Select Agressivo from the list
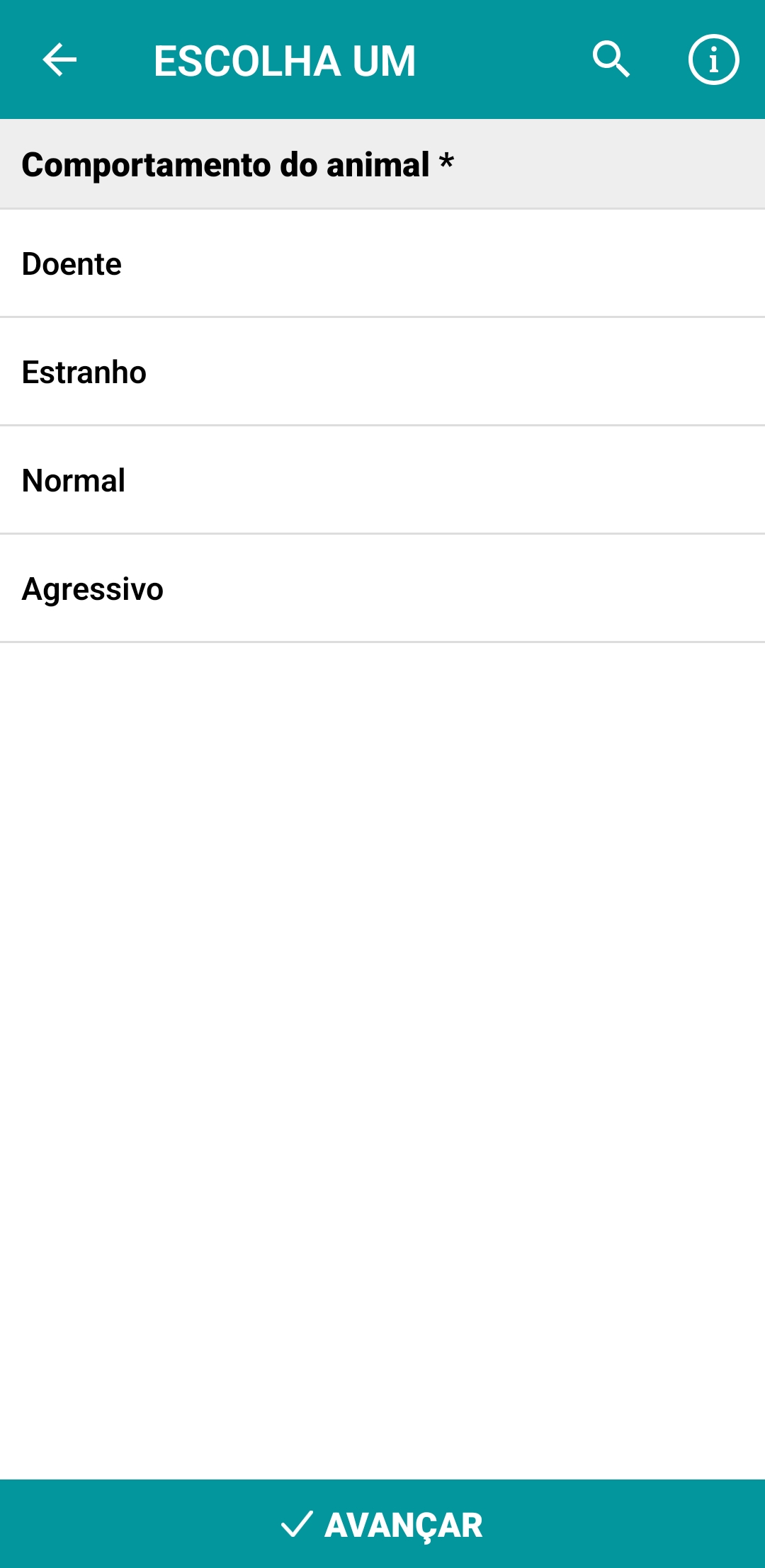765x1568 pixels. (382, 589)
